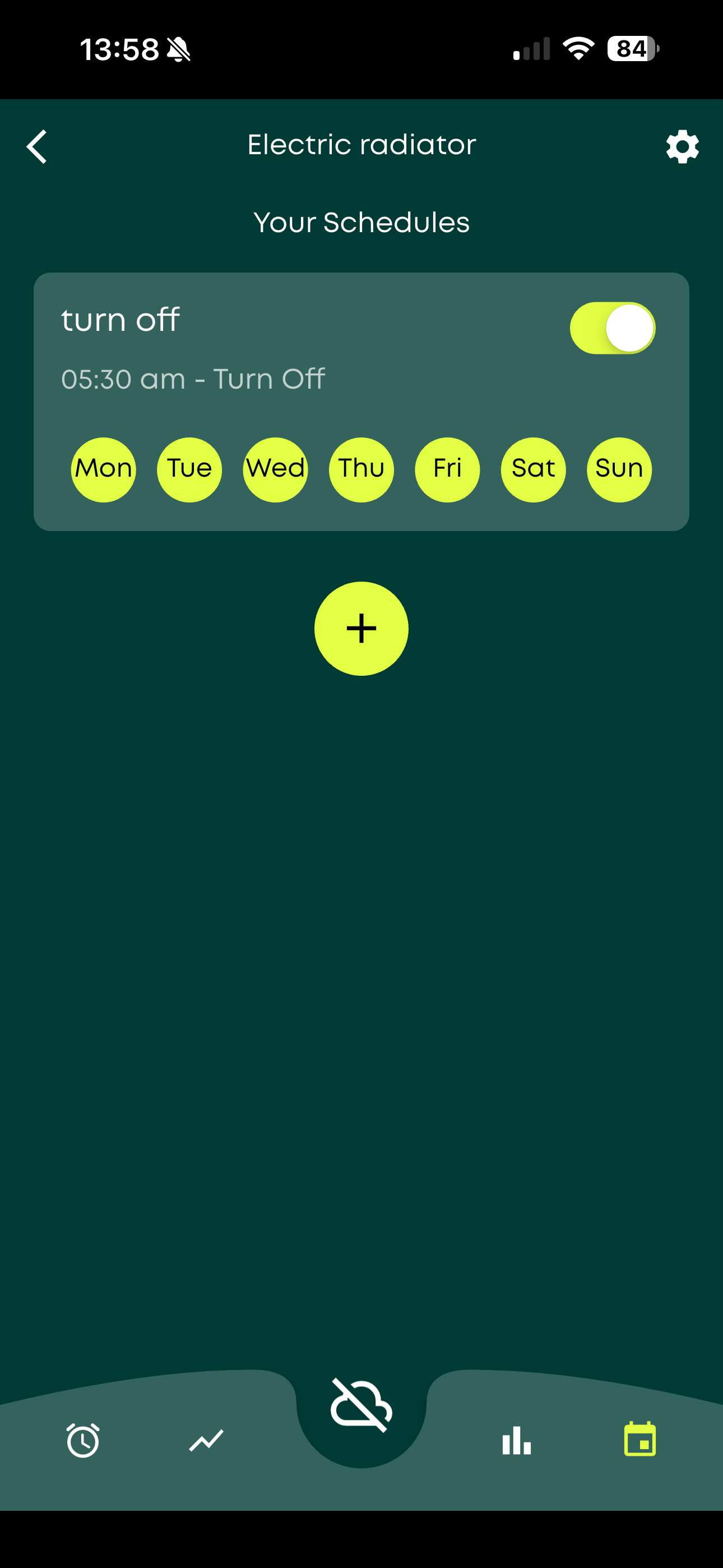723x1568 pixels.
Task: Tap the crossed-out cloud center button
Action: tap(361, 1405)
